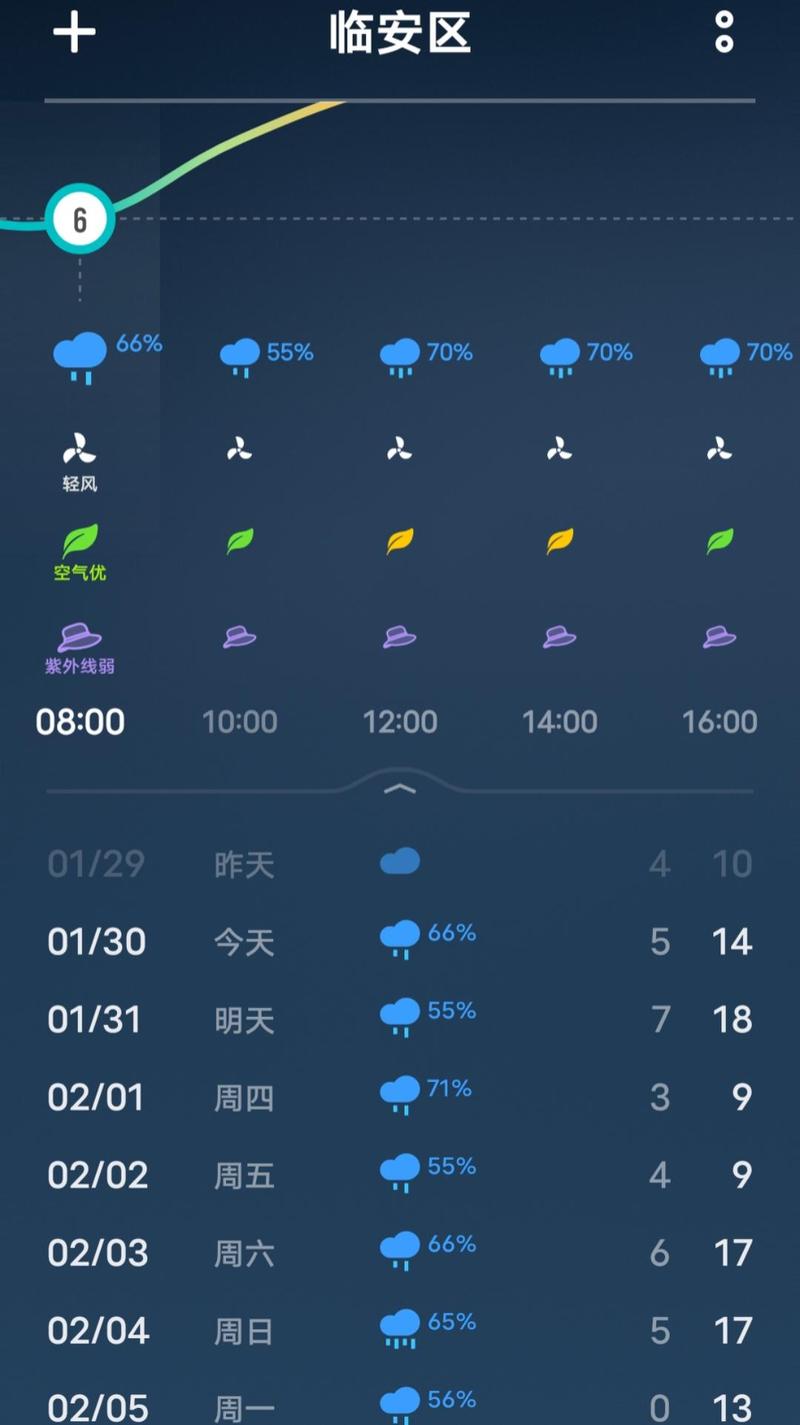Tap the green leaf air quality icon labeled 空气优

click(x=80, y=540)
